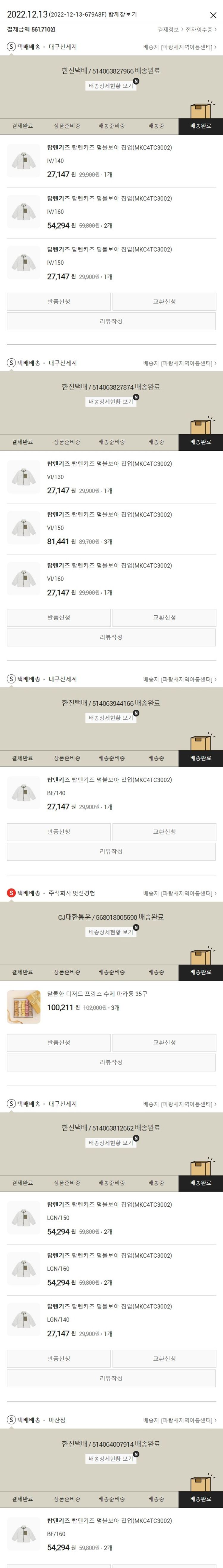This screenshot has height=1568, width=223.
Task: Request exchange for LGN color jackets
Action: coord(164,1358)
